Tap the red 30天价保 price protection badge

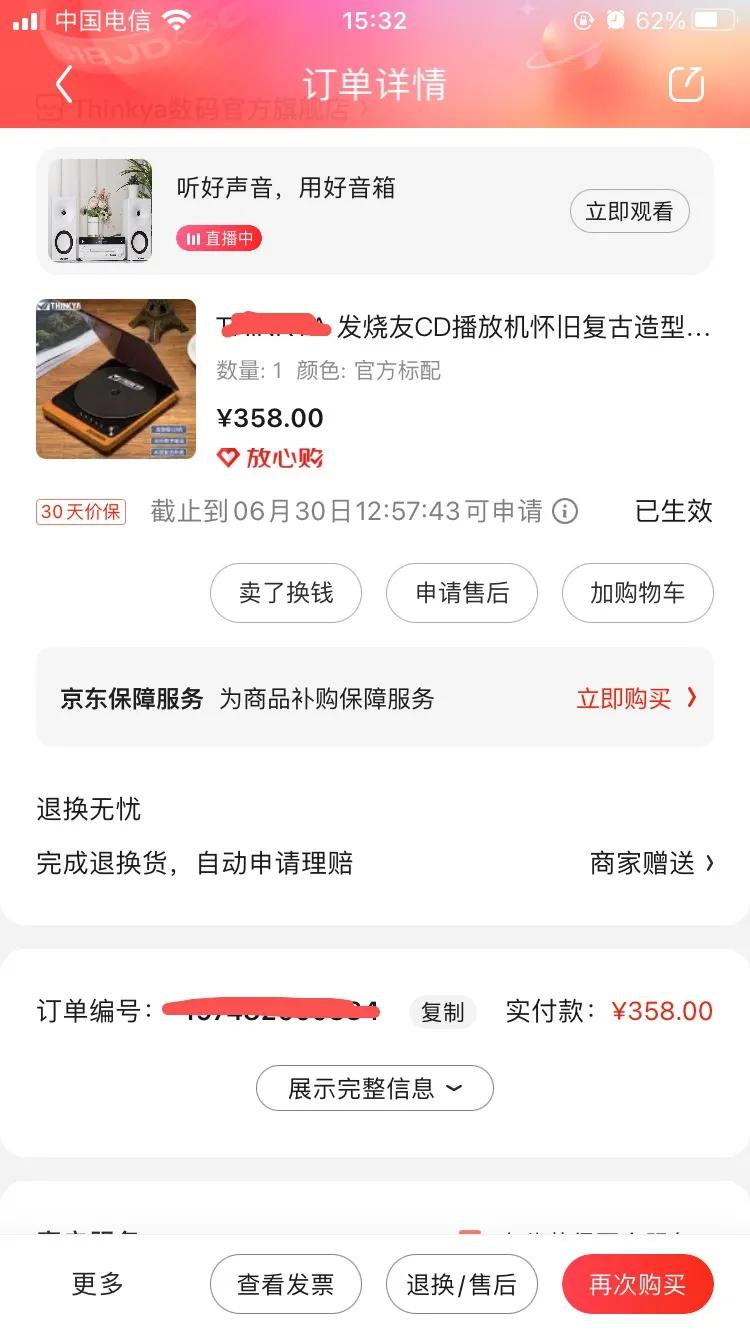coord(80,512)
